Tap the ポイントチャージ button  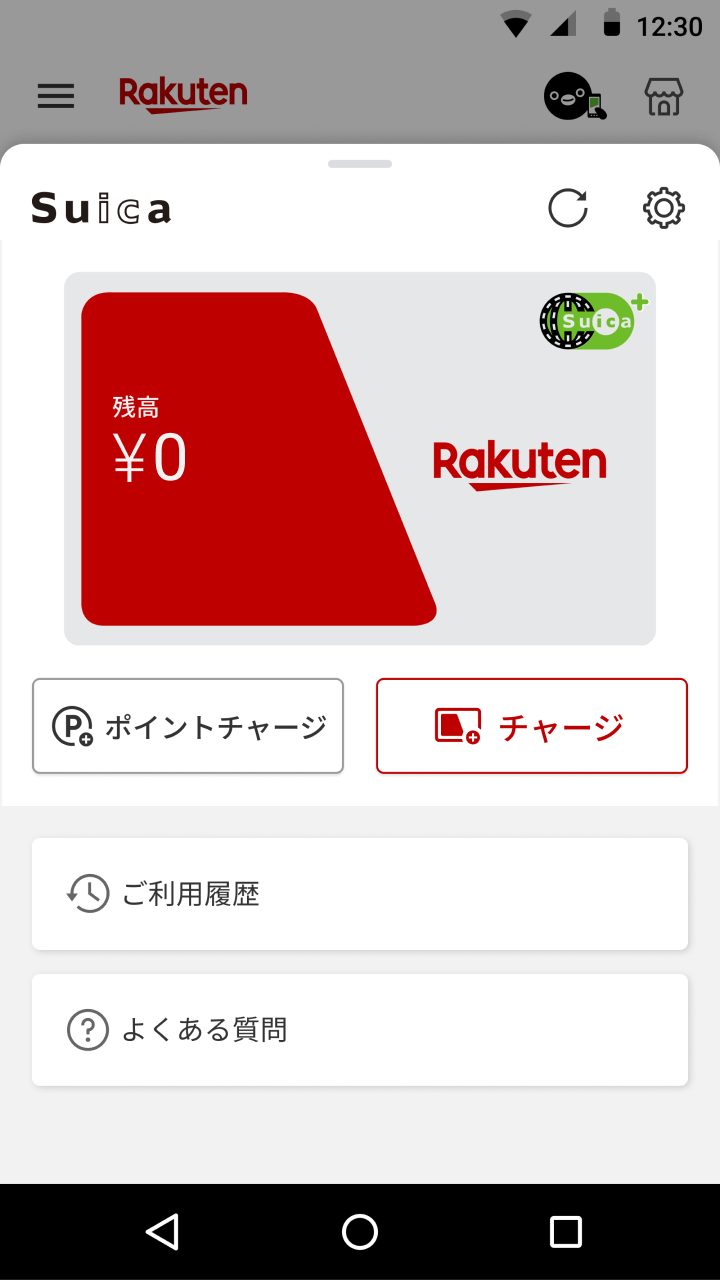(x=188, y=726)
